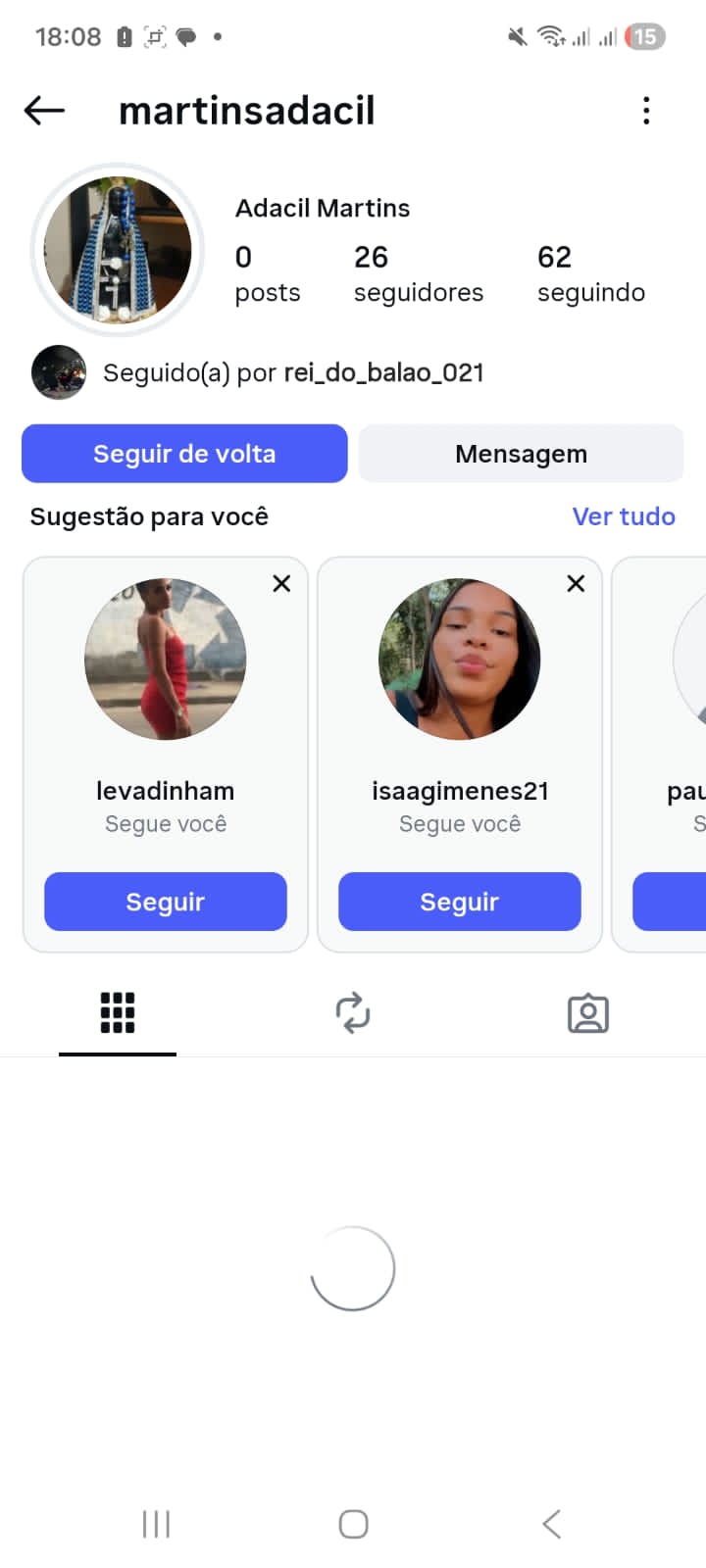Switch to the reposts tab
Screen dimensions: 706x1568
pyautogui.click(x=353, y=1013)
